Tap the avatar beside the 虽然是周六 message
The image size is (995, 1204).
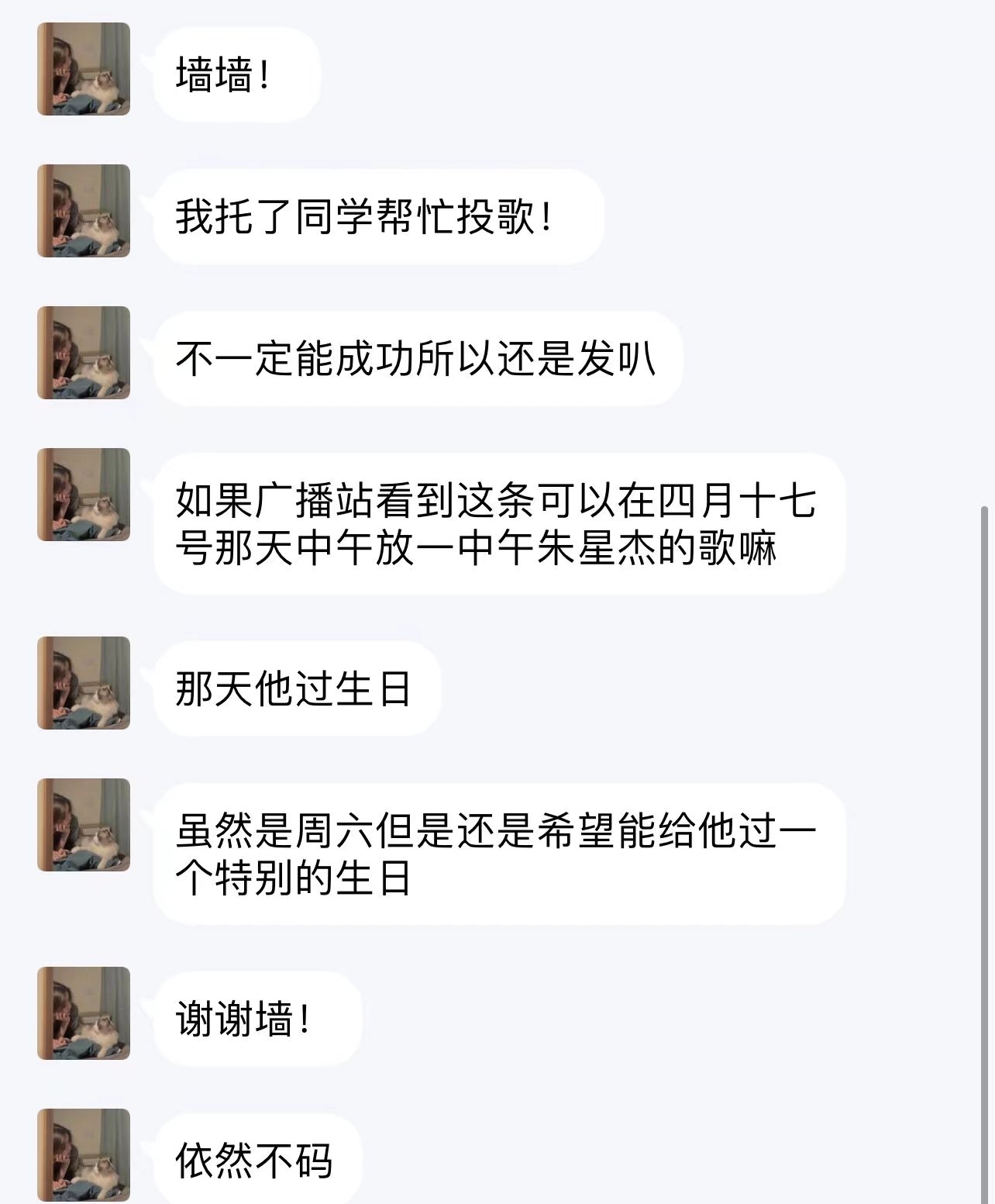84,825
